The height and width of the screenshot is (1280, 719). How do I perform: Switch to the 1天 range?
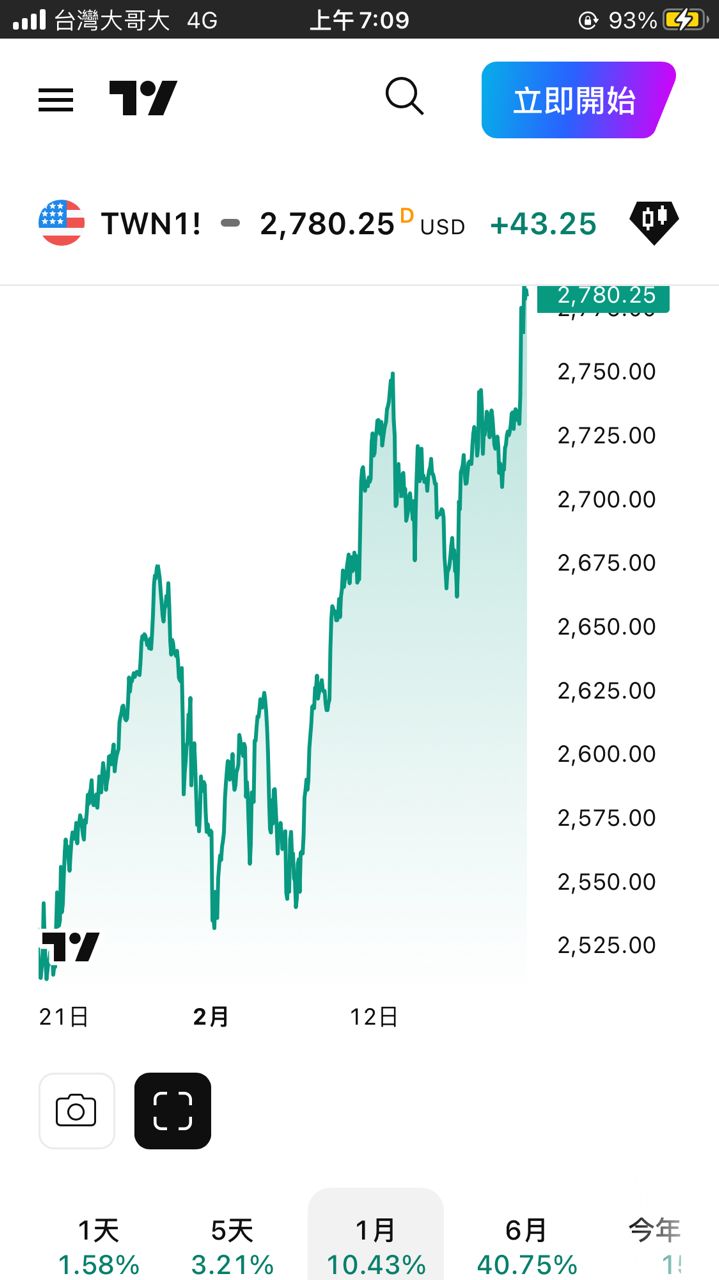pos(98,1246)
